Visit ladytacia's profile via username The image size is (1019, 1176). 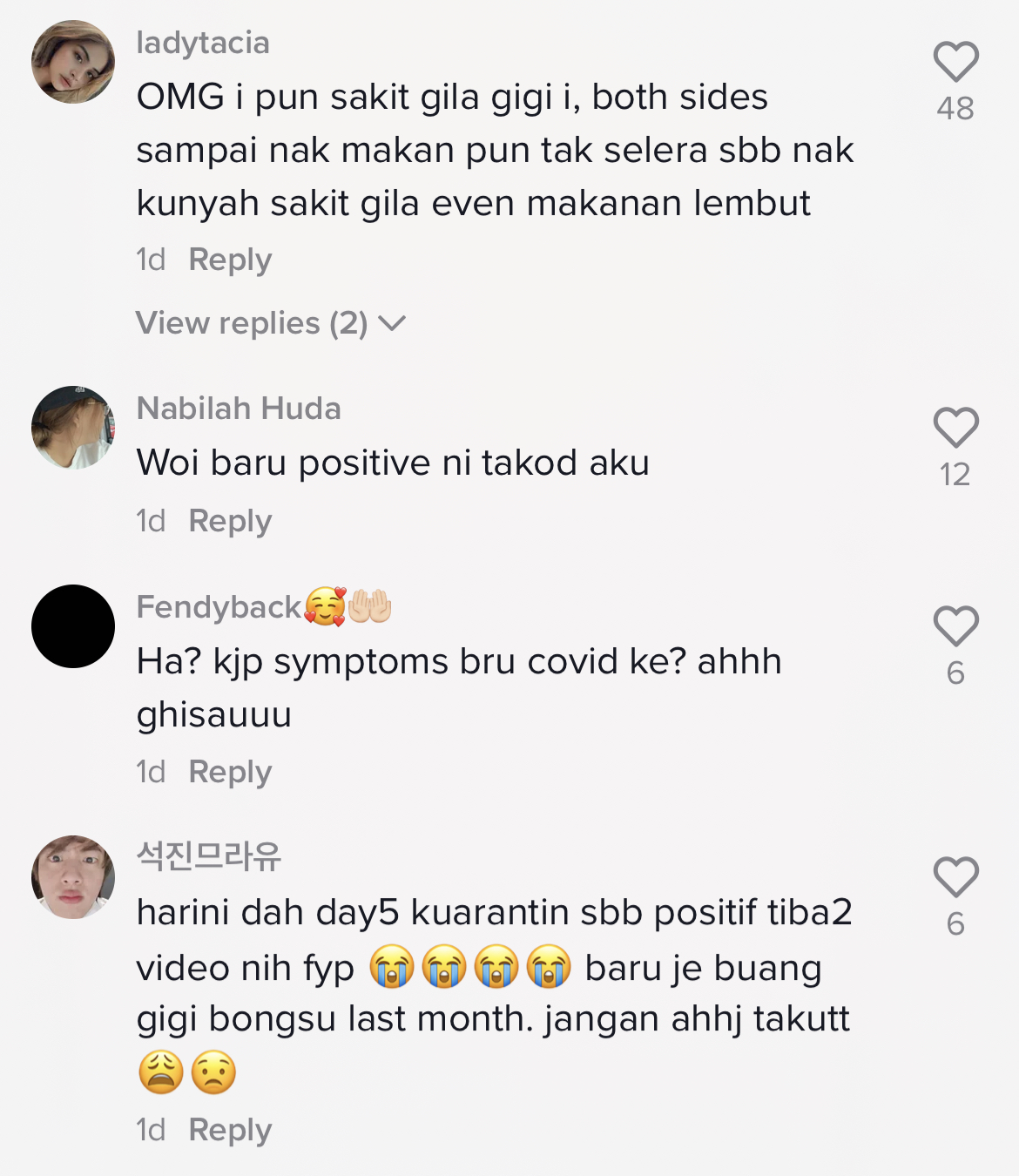point(203,43)
